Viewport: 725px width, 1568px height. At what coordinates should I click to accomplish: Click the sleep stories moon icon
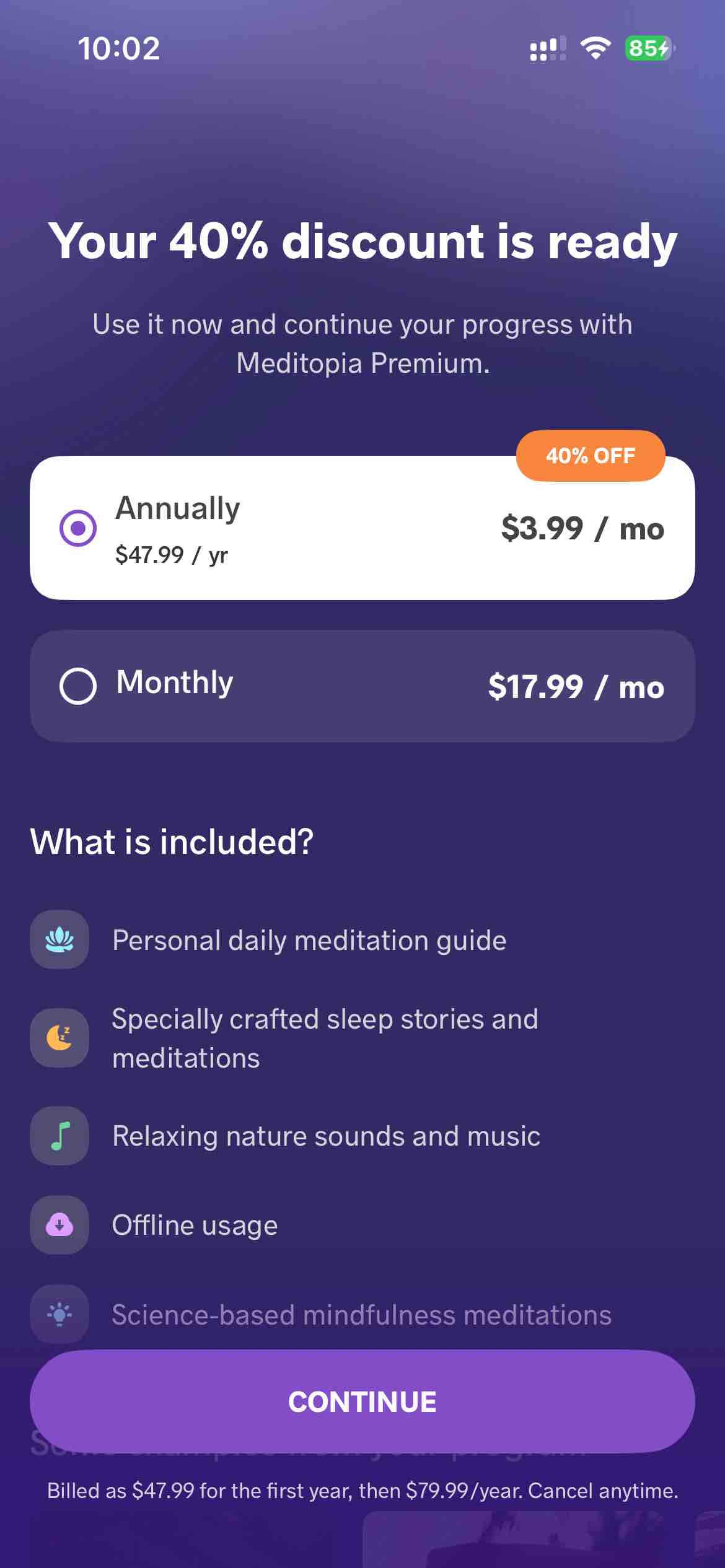tap(59, 1038)
